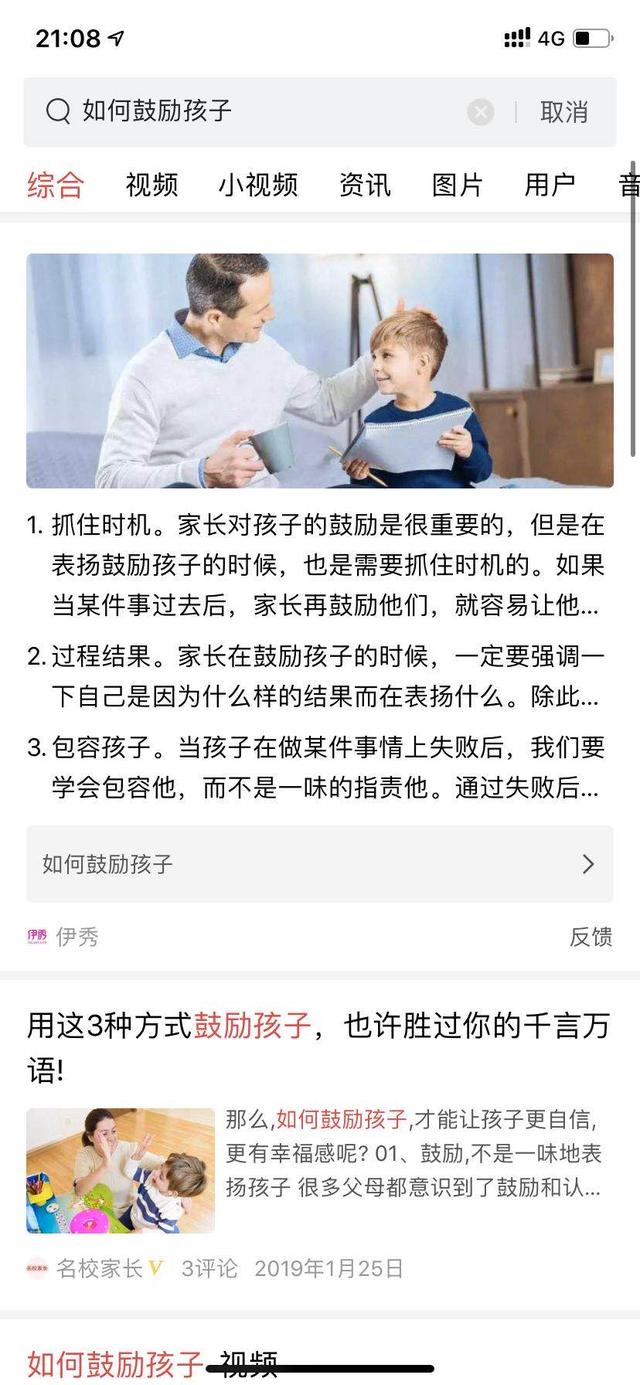Show results under the 用户 tab
This screenshot has width=640, height=1385.
click(549, 185)
